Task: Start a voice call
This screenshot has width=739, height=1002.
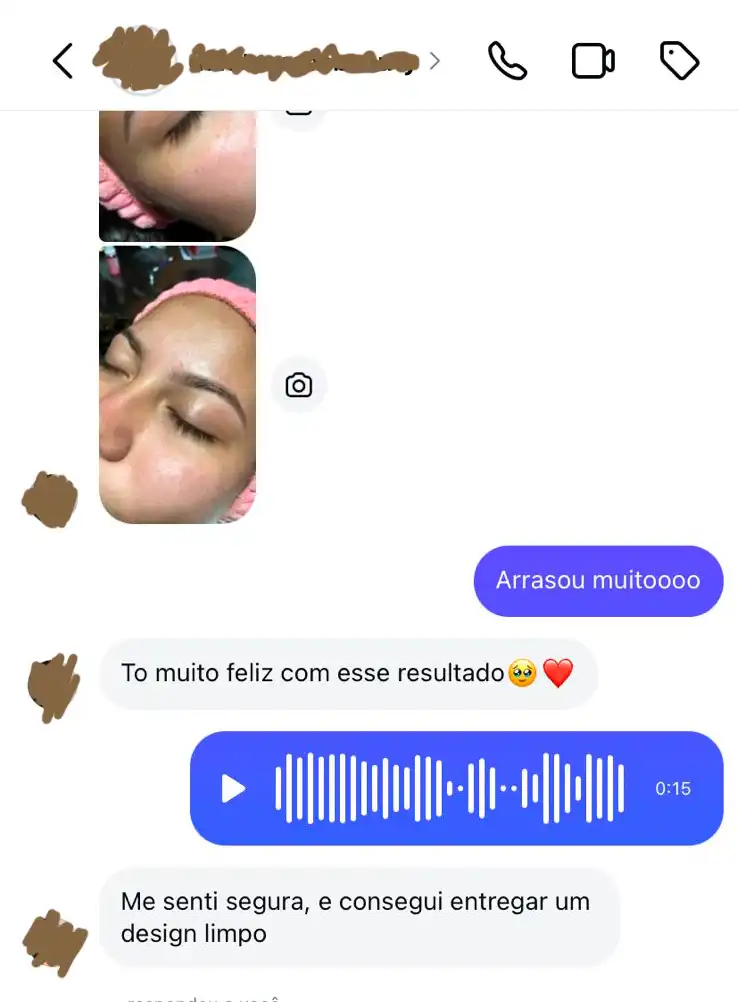Action: click(507, 61)
